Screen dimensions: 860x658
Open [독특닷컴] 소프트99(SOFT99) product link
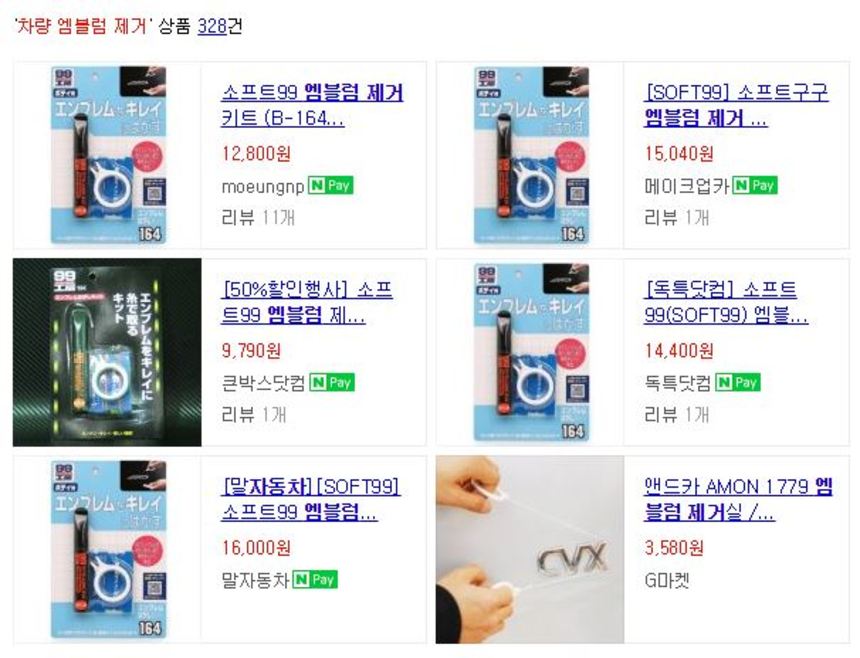tap(726, 302)
